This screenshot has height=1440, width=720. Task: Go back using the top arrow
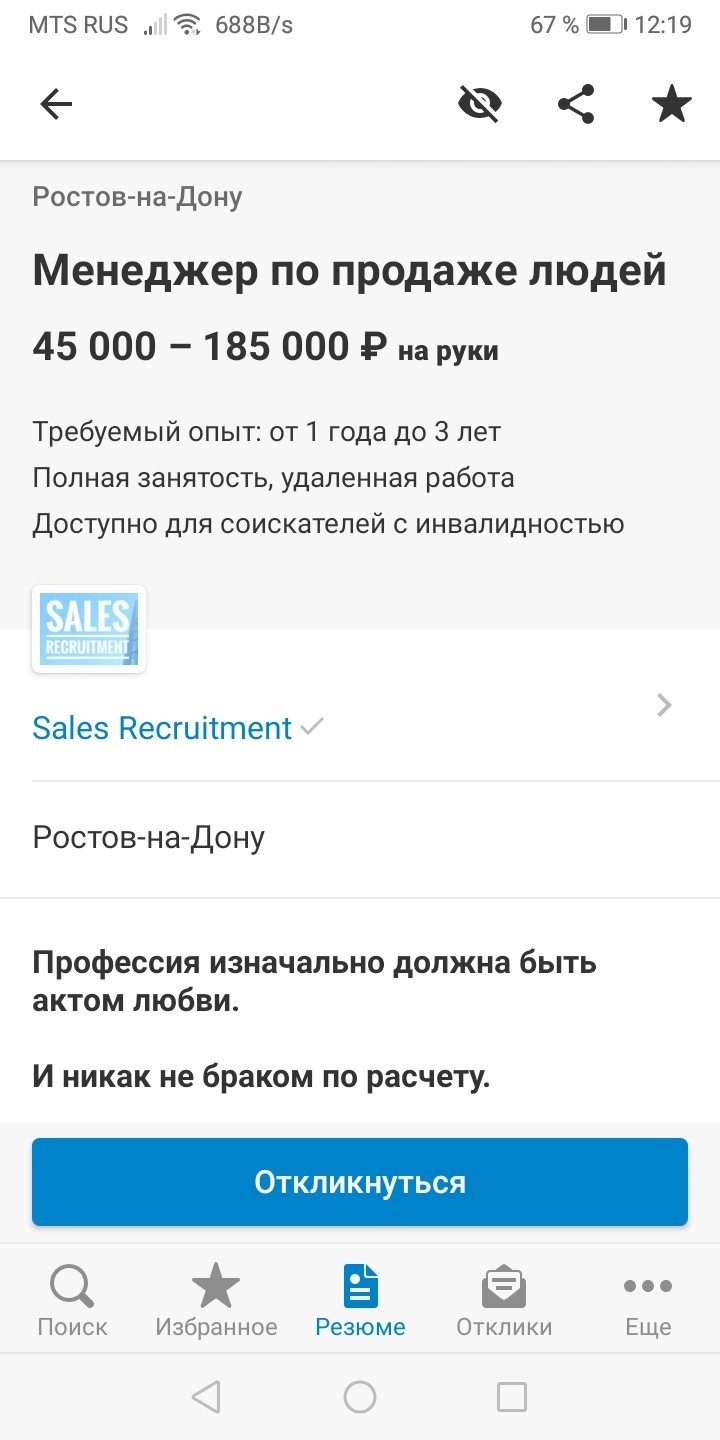pyautogui.click(x=56, y=104)
